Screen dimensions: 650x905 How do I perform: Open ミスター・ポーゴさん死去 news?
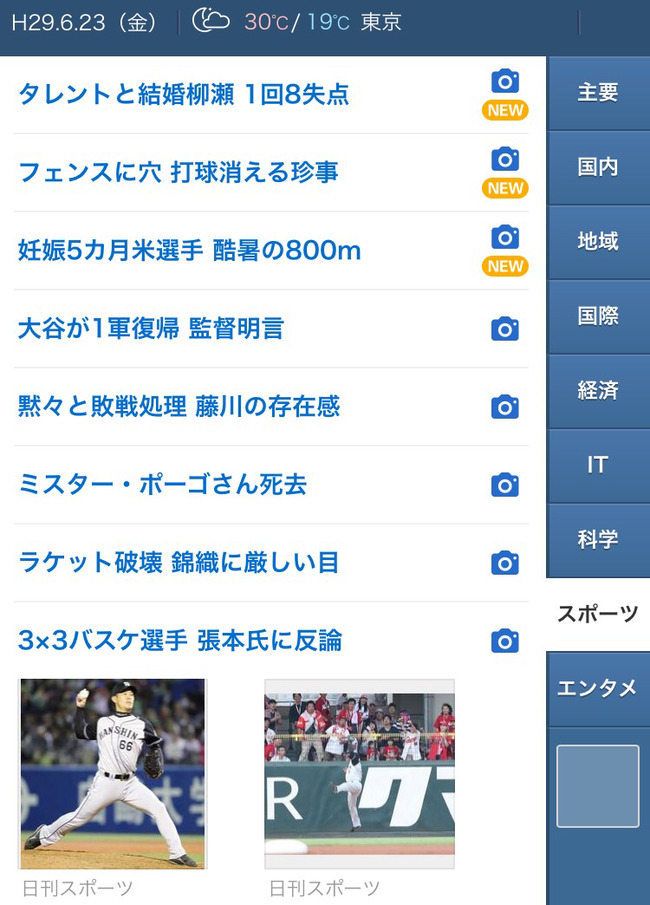pyautogui.click(x=162, y=485)
